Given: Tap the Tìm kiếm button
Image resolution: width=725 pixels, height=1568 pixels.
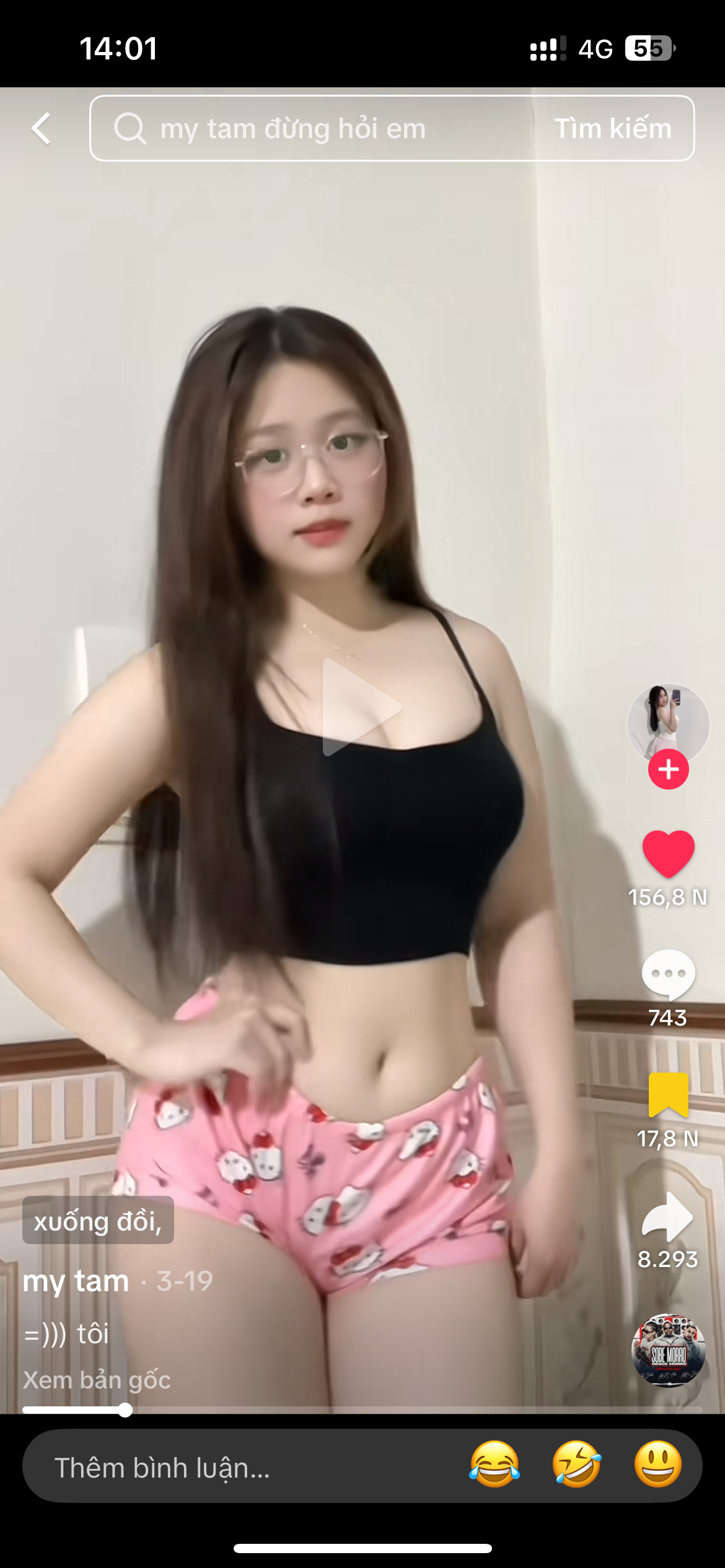Looking at the screenshot, I should click(612, 129).
